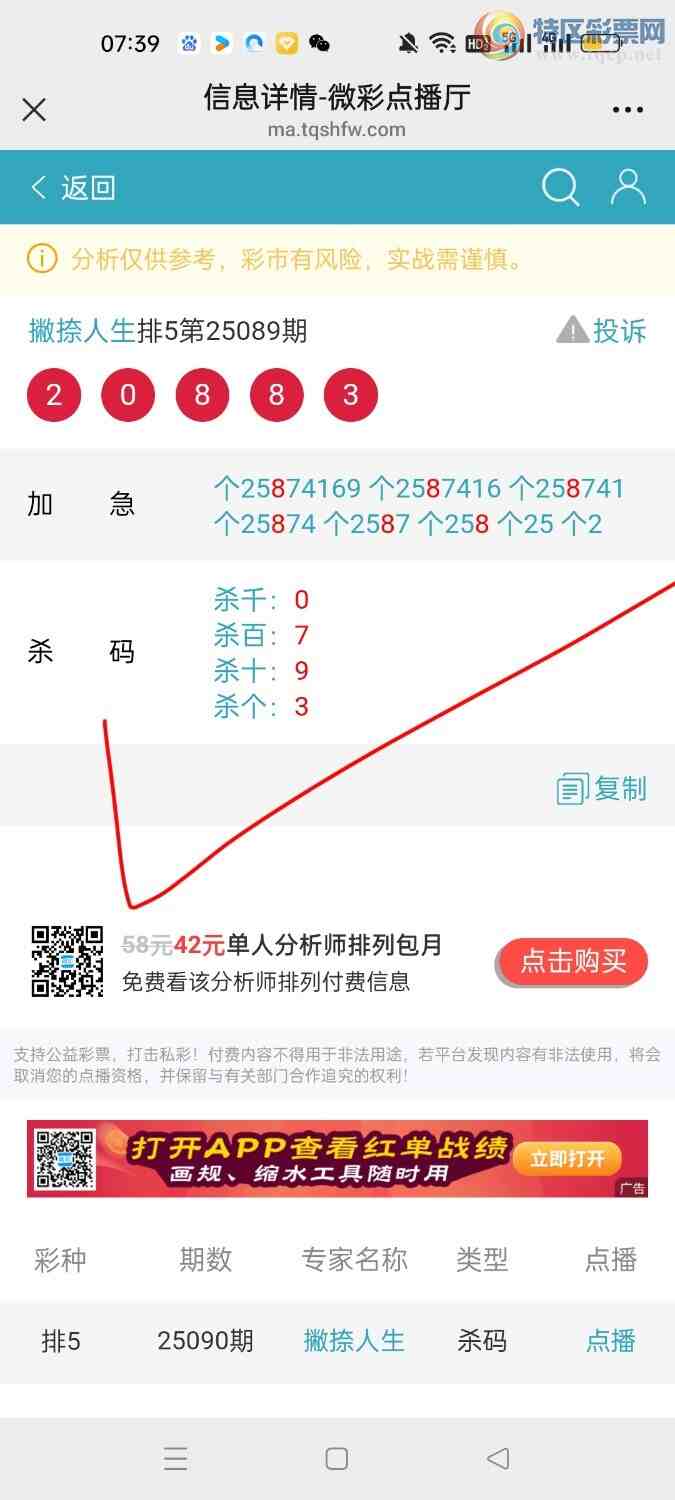Image resolution: width=675 pixels, height=1500 pixels.
Task: Tap system back navigation button
Action: 498,1459
